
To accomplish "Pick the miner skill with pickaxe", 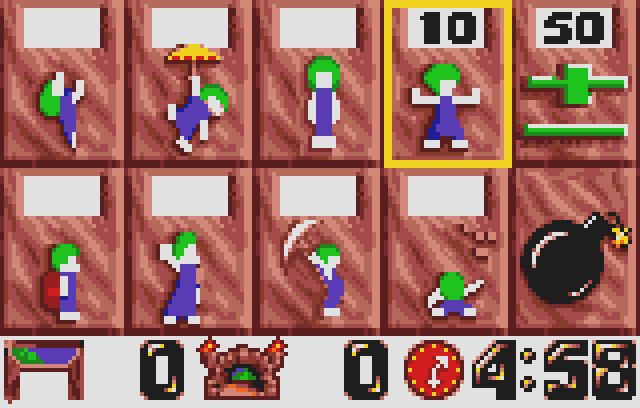I will click(320, 250).
